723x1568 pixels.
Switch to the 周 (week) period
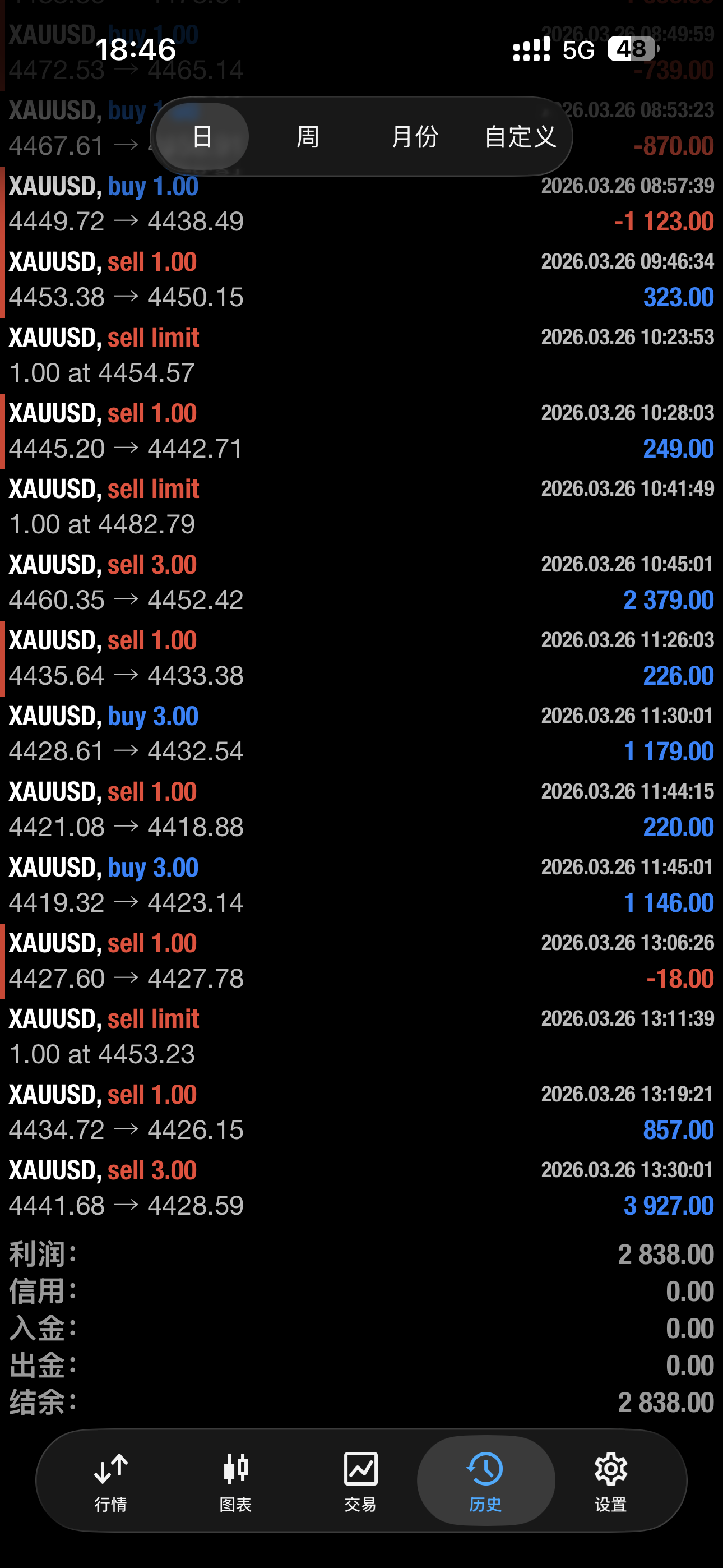click(x=308, y=136)
